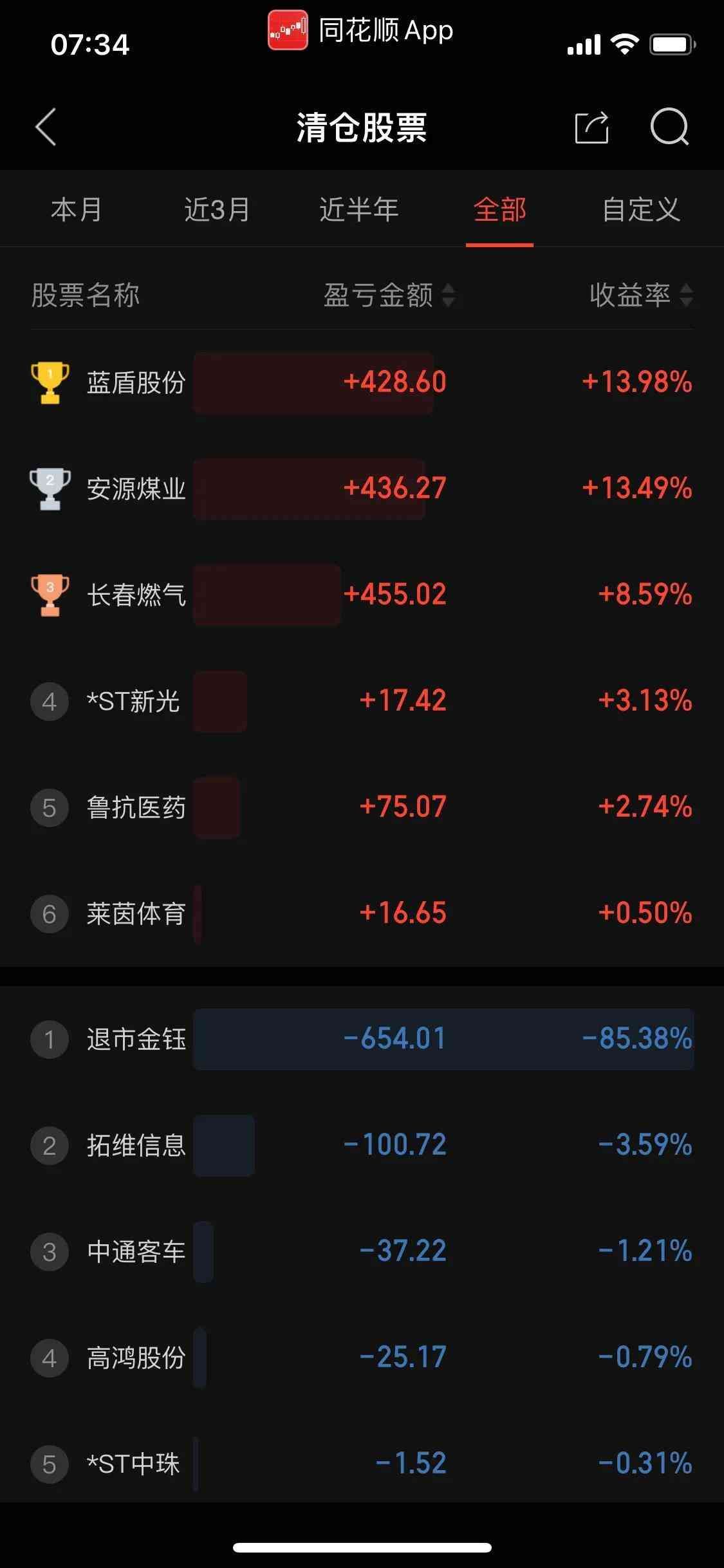Share the cleared-stocks summary
The height and width of the screenshot is (1568, 724).
[591, 127]
